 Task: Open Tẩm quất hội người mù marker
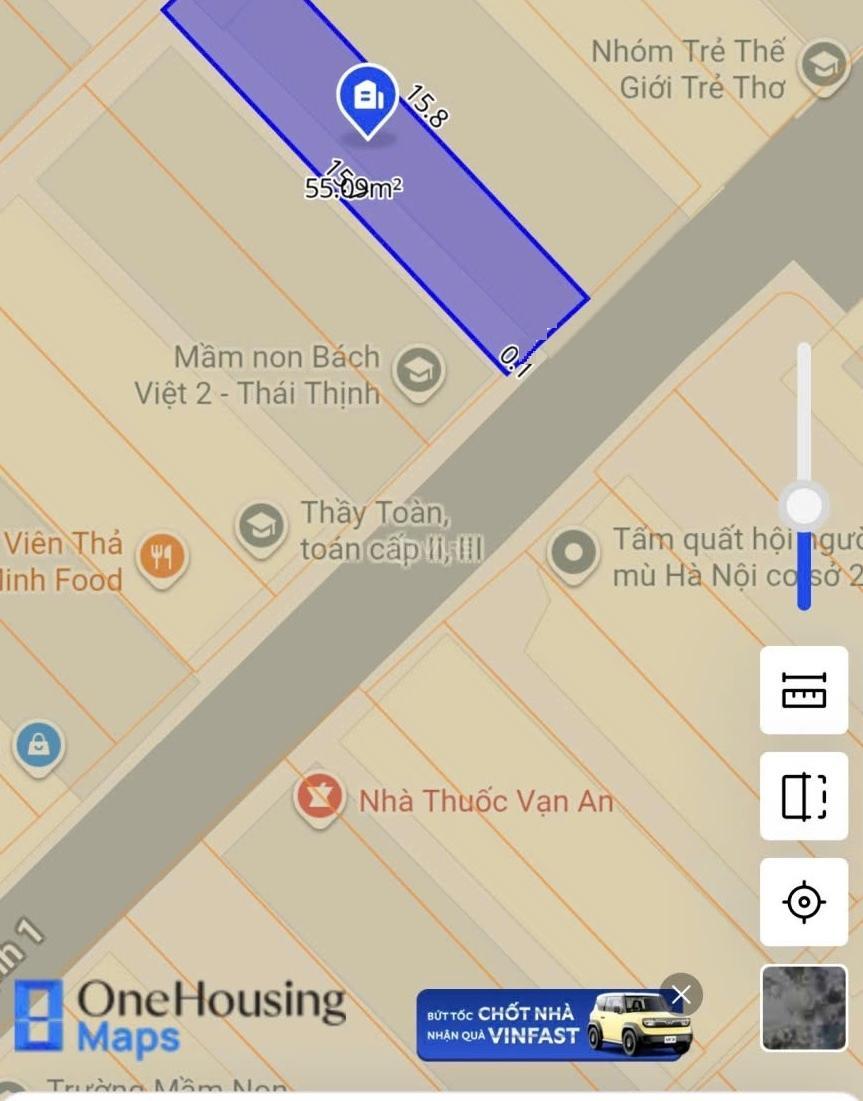pyautogui.click(x=572, y=551)
